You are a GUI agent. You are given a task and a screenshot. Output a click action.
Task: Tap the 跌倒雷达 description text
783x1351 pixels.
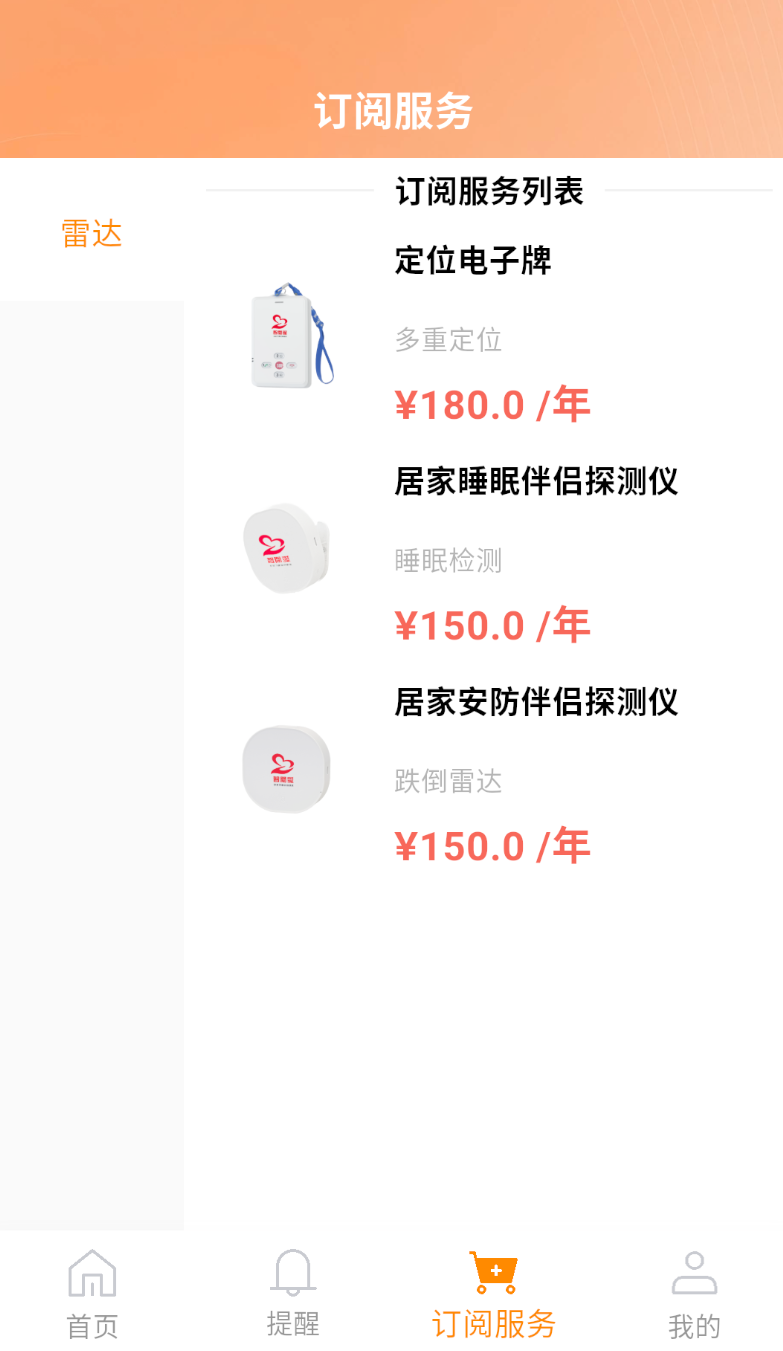tap(448, 782)
